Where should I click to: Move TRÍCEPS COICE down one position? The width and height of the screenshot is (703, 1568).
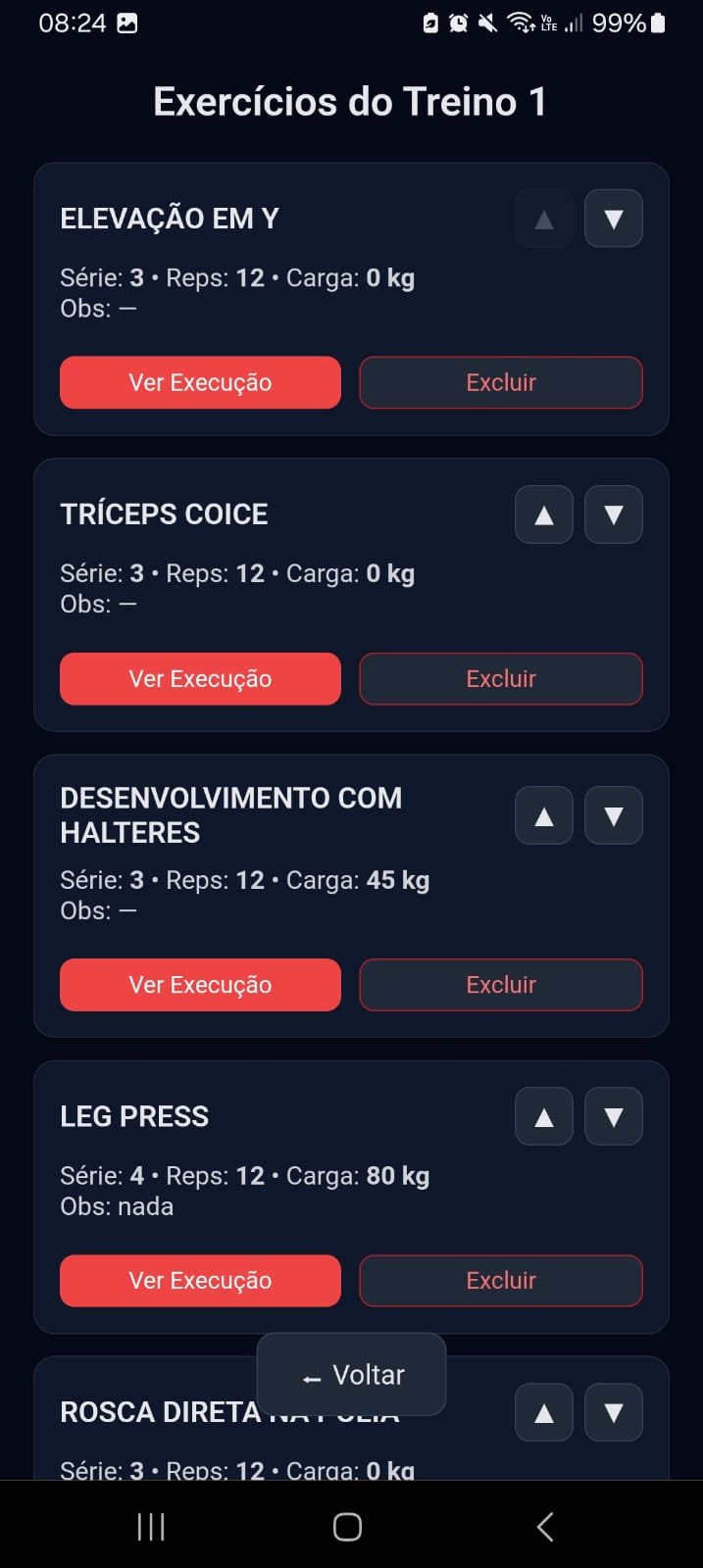tap(614, 514)
